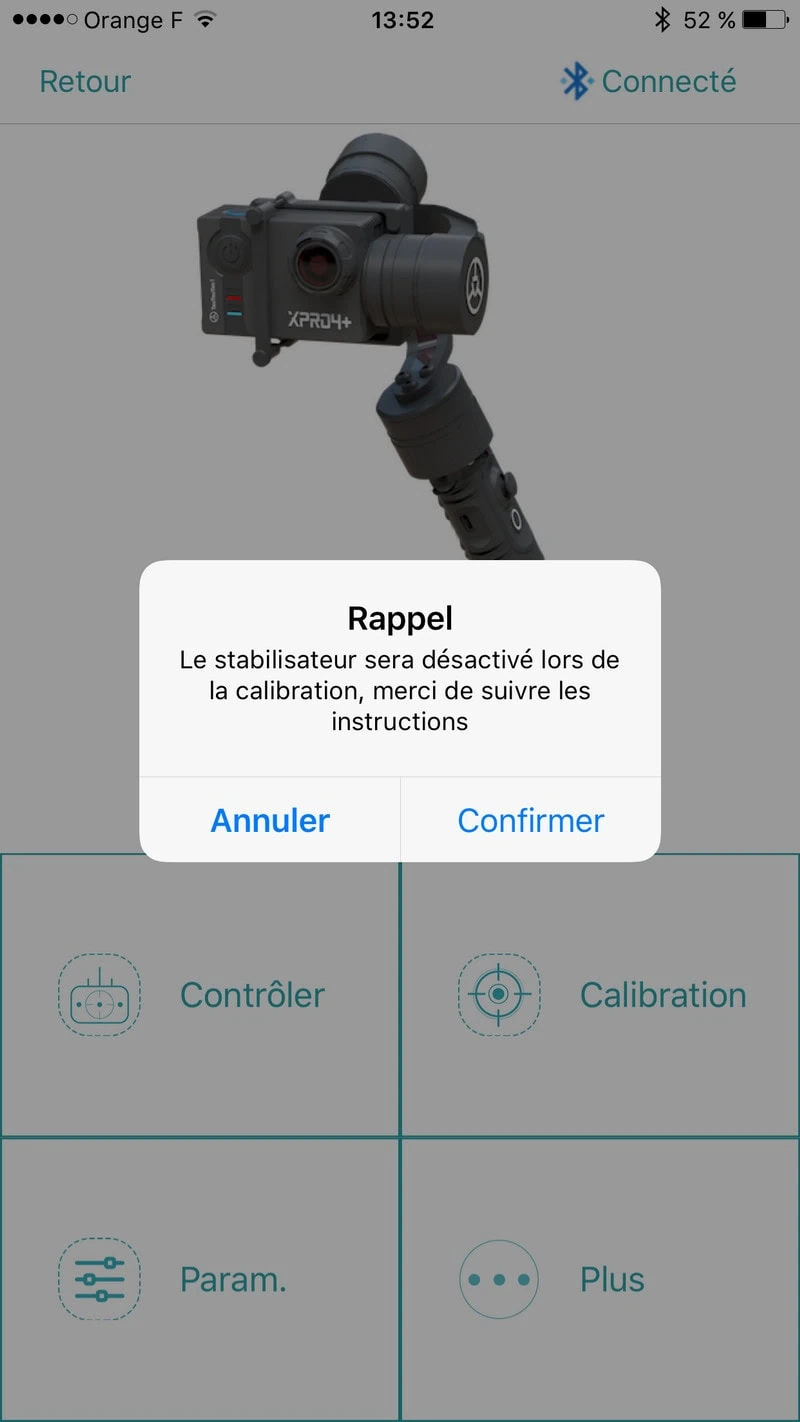Cancel the Rappel dialog

click(270, 820)
